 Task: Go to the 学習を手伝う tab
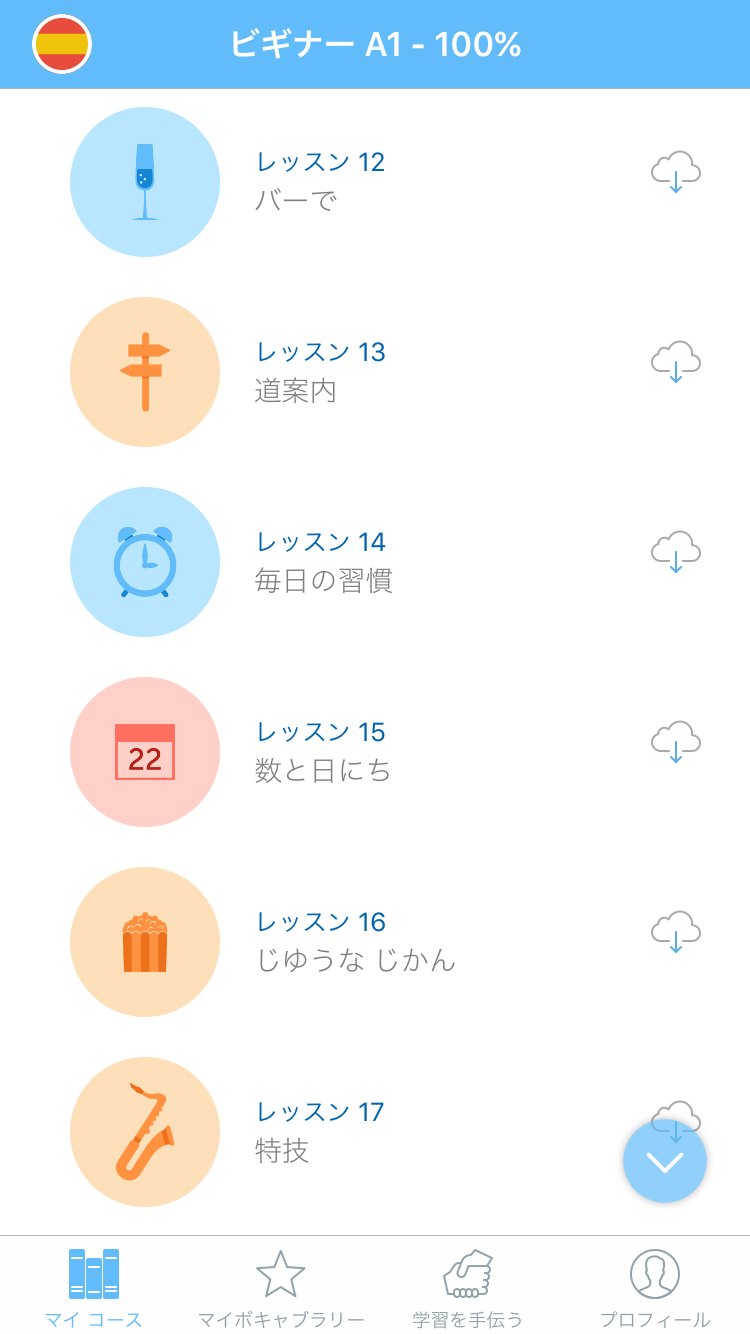468,1288
